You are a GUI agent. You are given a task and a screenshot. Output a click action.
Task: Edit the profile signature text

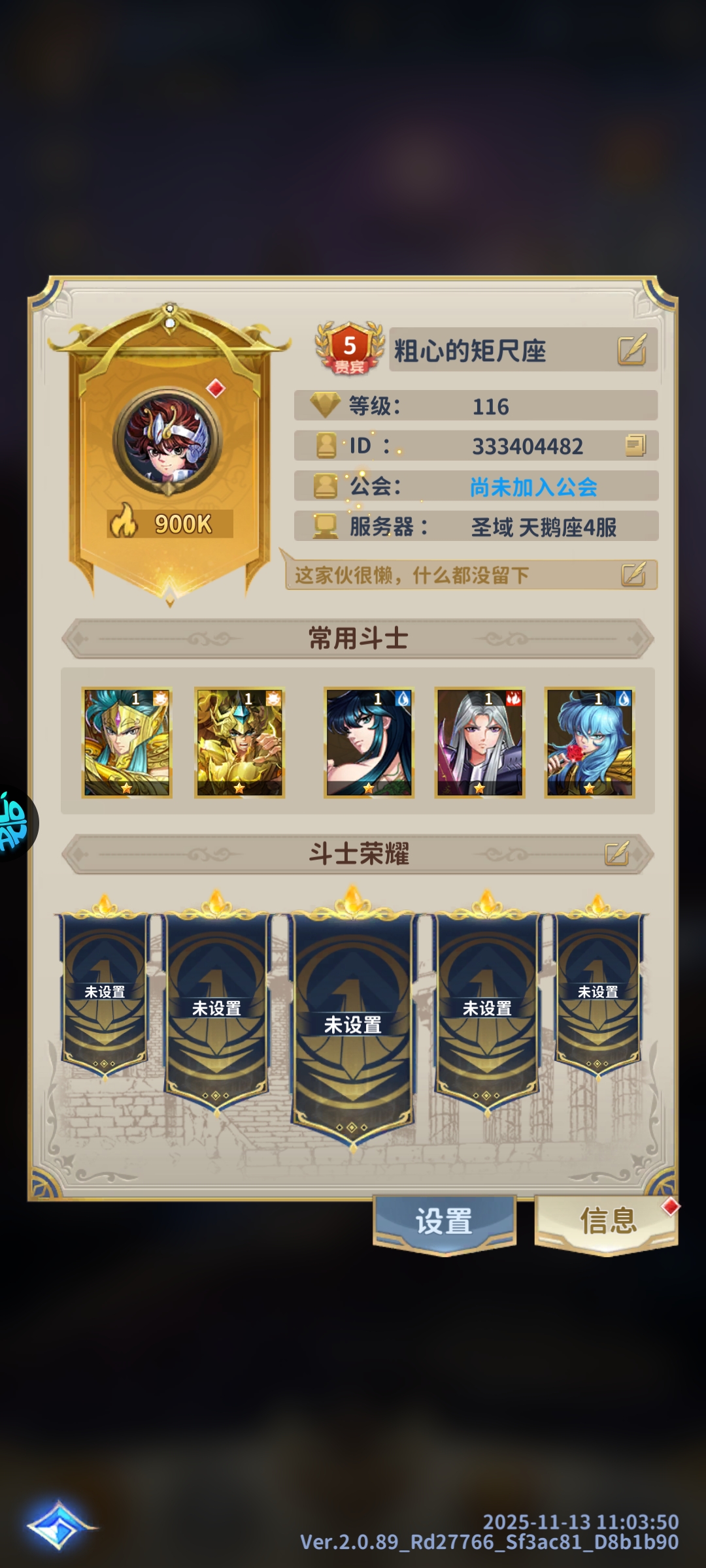click(x=633, y=575)
